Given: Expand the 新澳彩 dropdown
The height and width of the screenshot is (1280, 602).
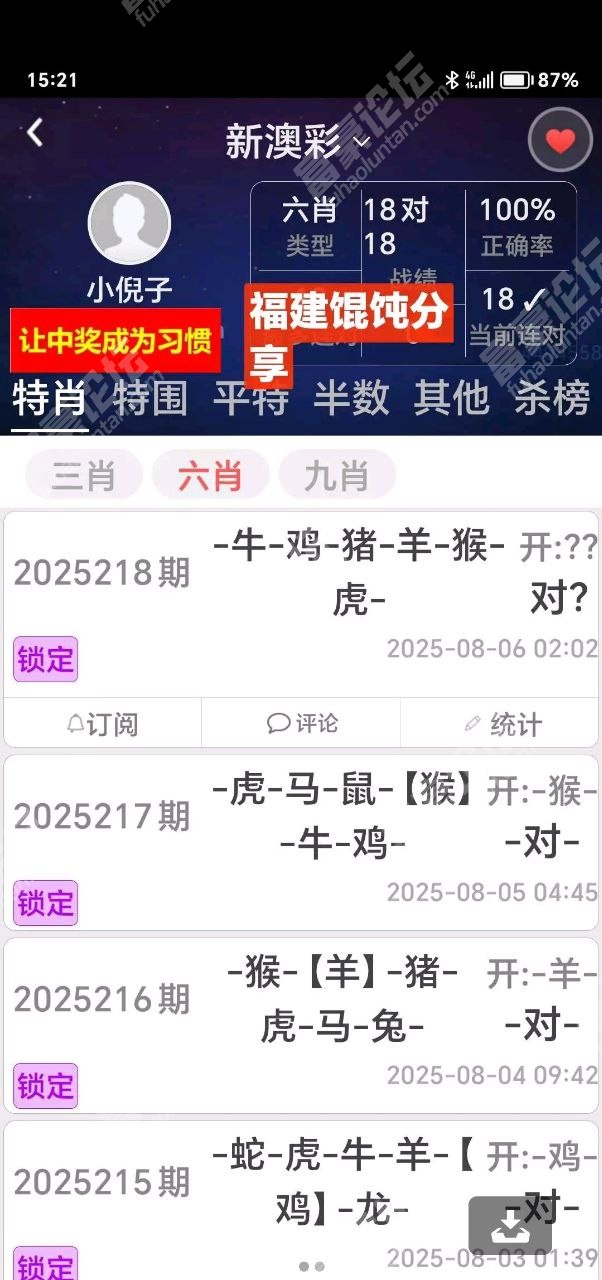Looking at the screenshot, I should coord(298,143).
